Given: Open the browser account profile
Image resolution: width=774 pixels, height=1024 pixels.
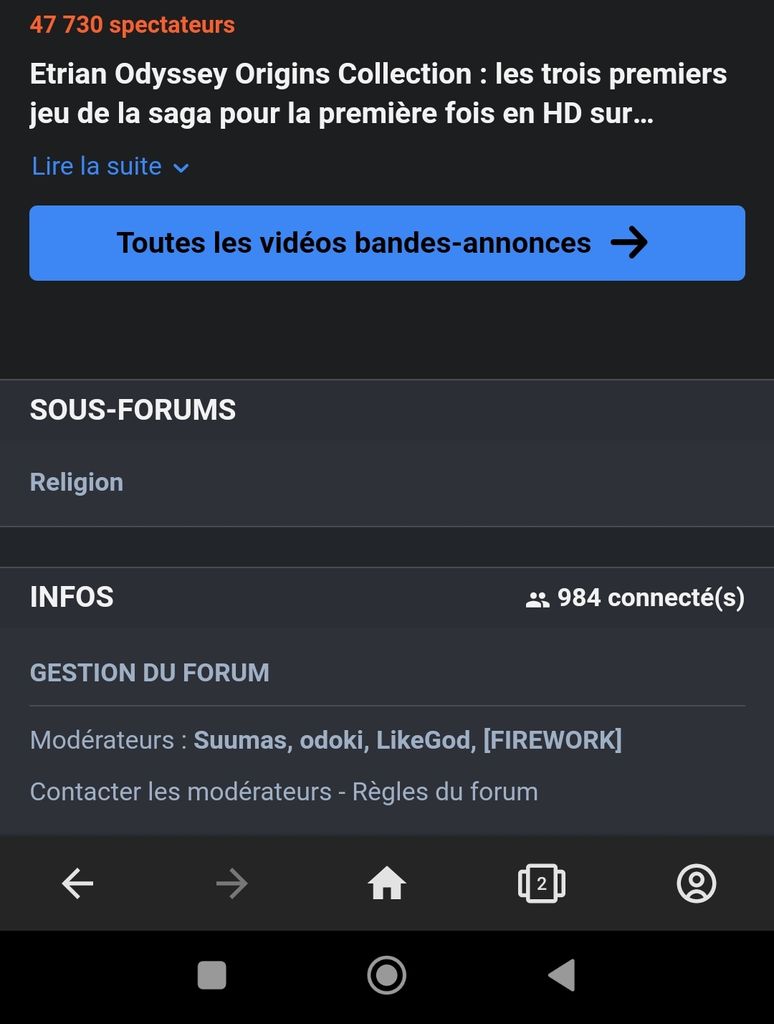Looking at the screenshot, I should pyautogui.click(x=696, y=883).
